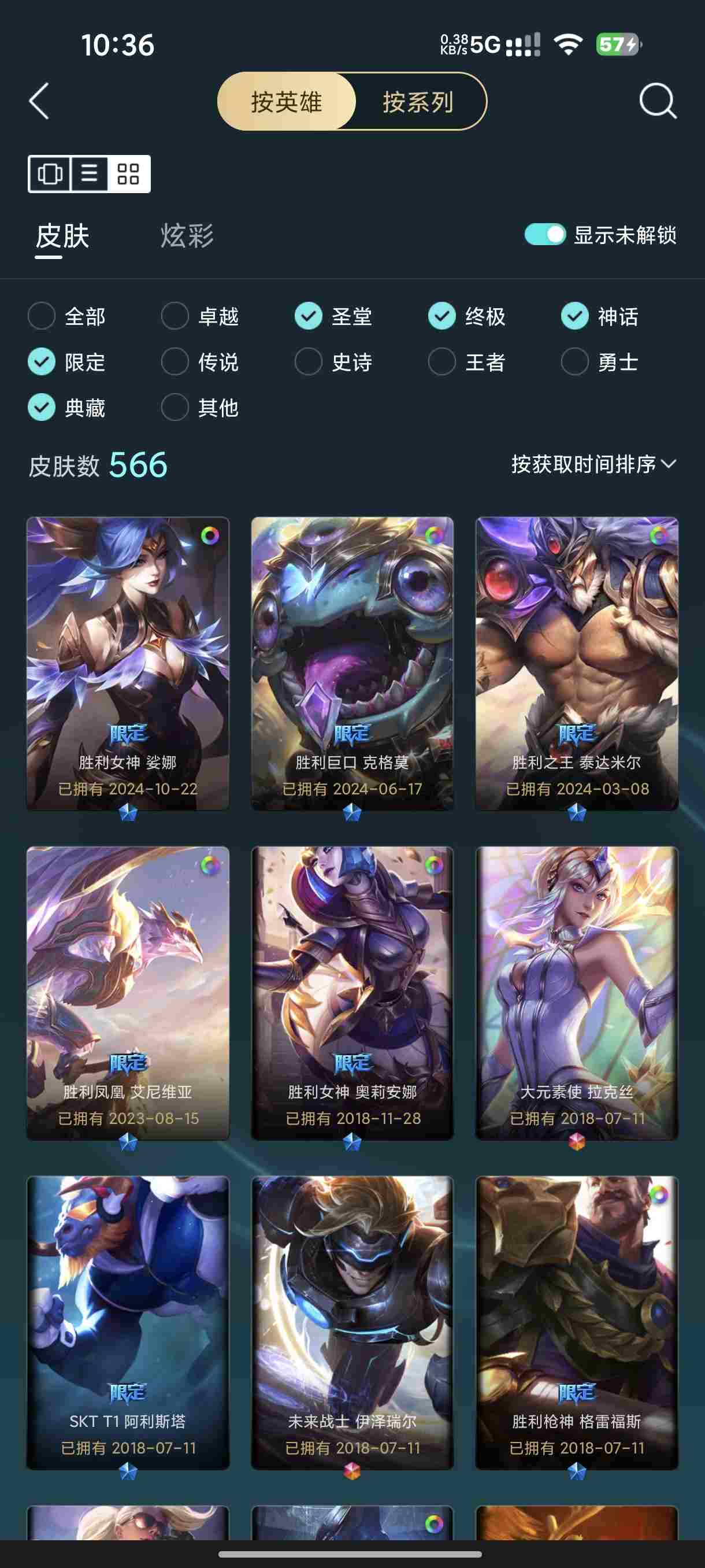The image size is (705, 1568).
Task: Expand the 按获取时间排序 sort dropdown
Action: (x=593, y=464)
